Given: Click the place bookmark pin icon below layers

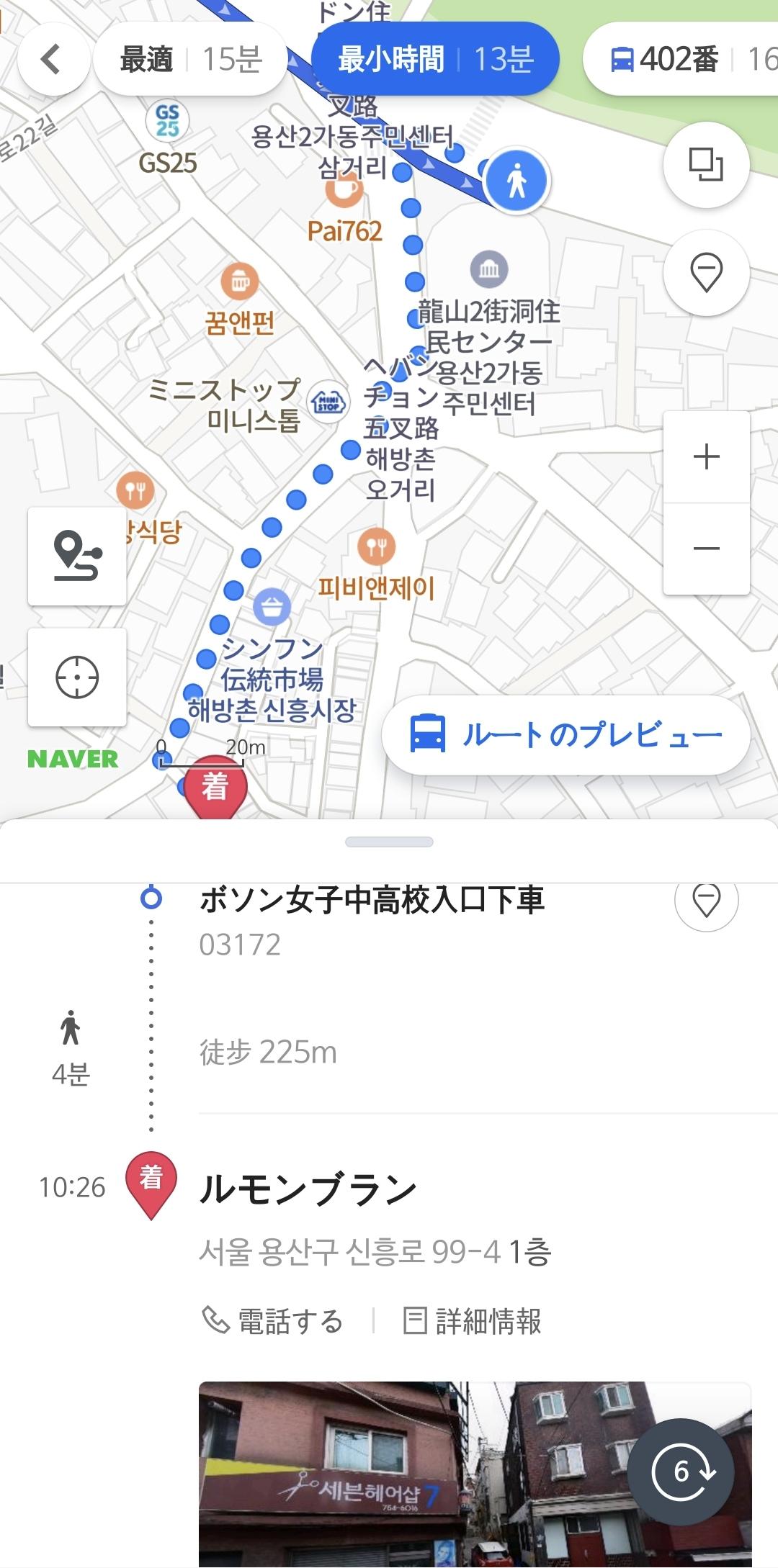Looking at the screenshot, I should (706, 269).
